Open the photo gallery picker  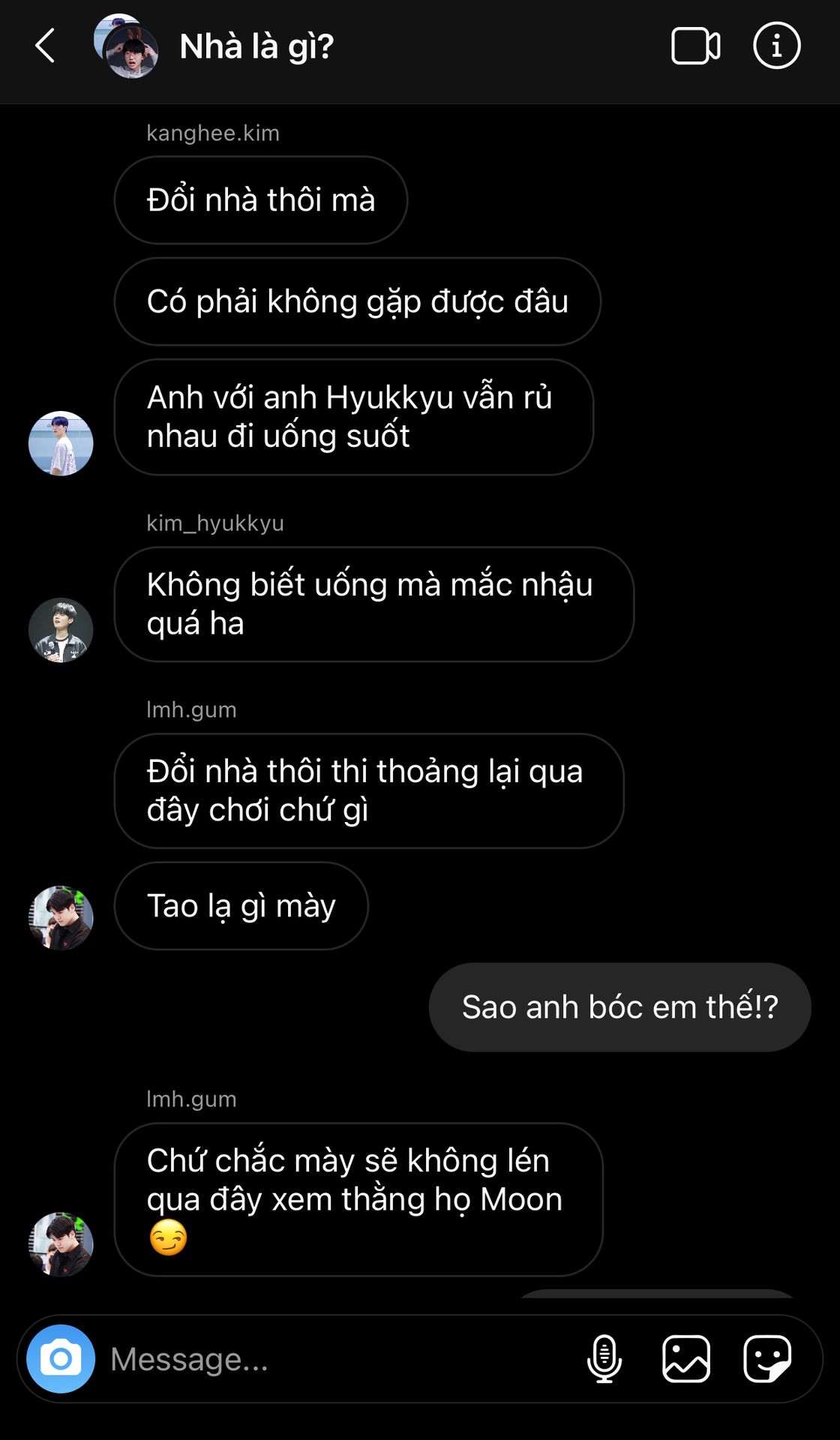coord(685,1358)
